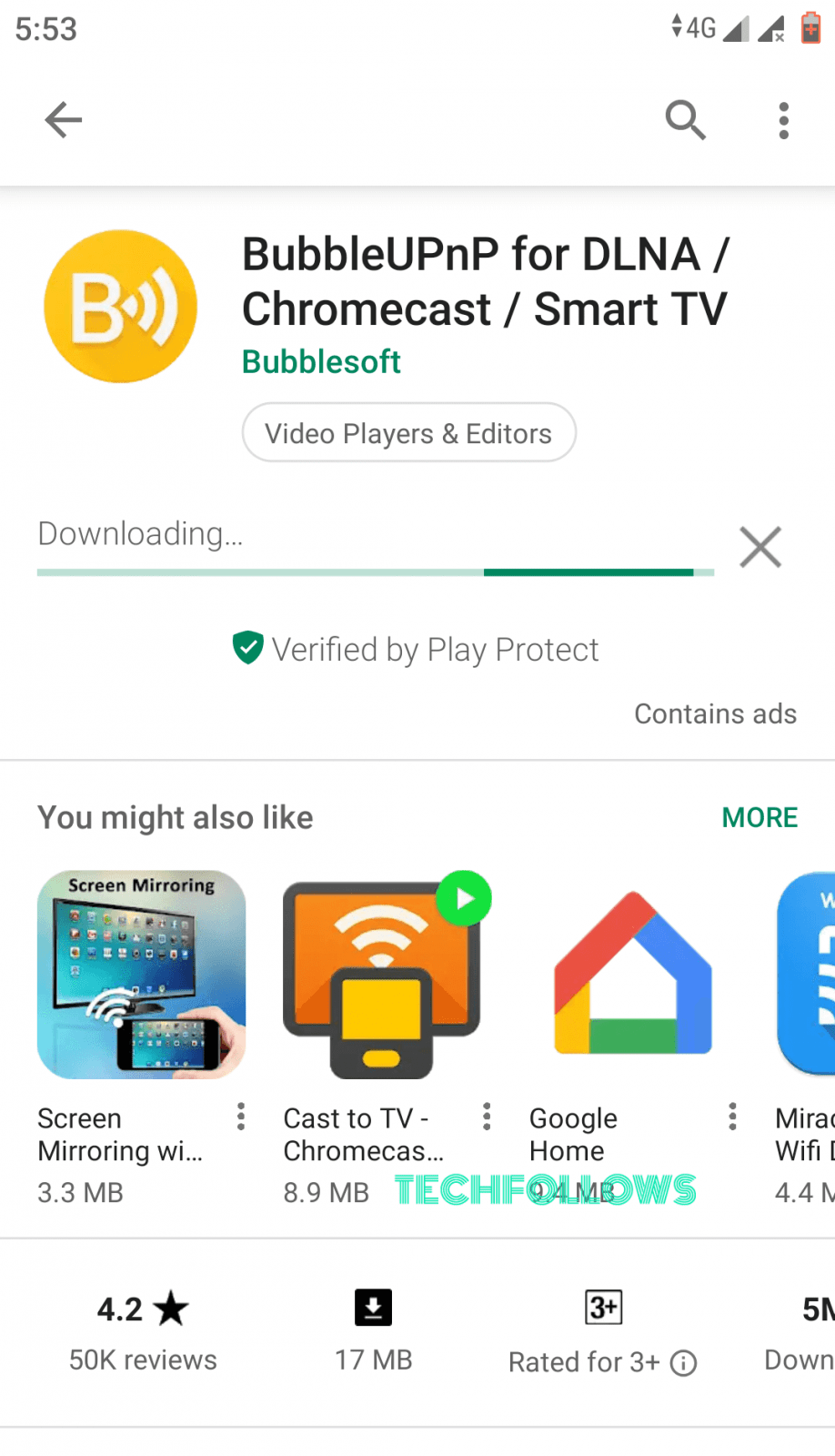The width and height of the screenshot is (835, 1456).
Task: Open options for Screen Mirroring app
Action: 241,1117
